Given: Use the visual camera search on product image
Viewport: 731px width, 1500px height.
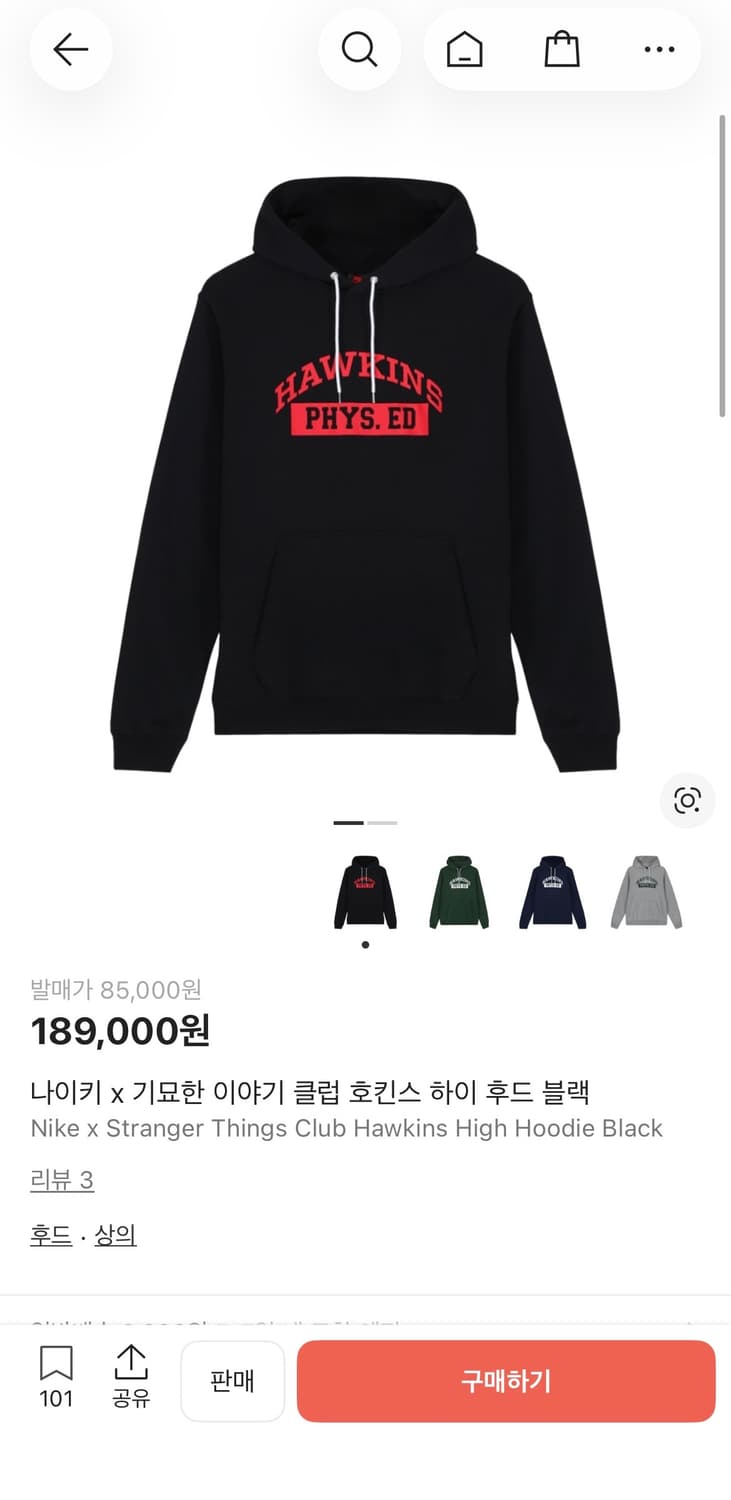Looking at the screenshot, I should (687, 800).
